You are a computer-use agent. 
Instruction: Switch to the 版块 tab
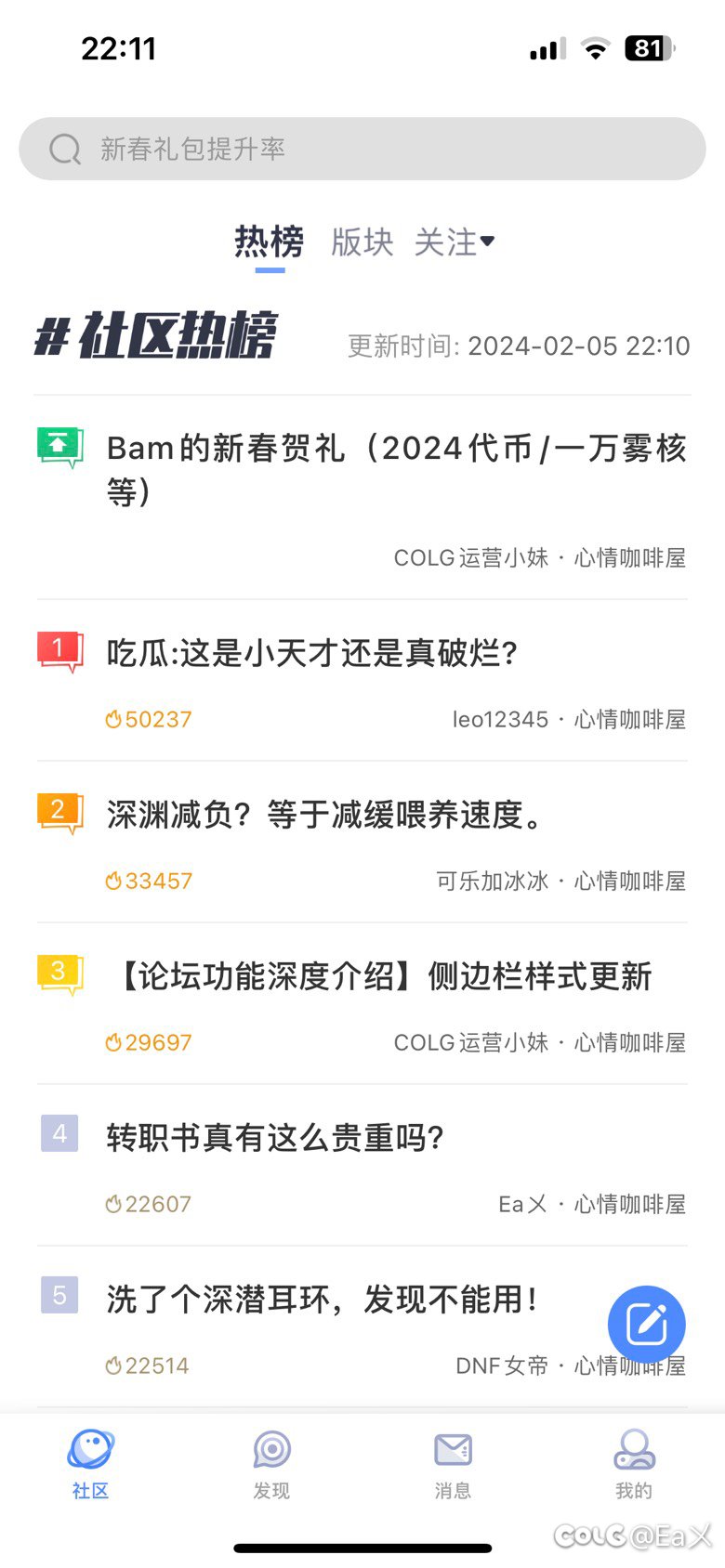(x=362, y=242)
